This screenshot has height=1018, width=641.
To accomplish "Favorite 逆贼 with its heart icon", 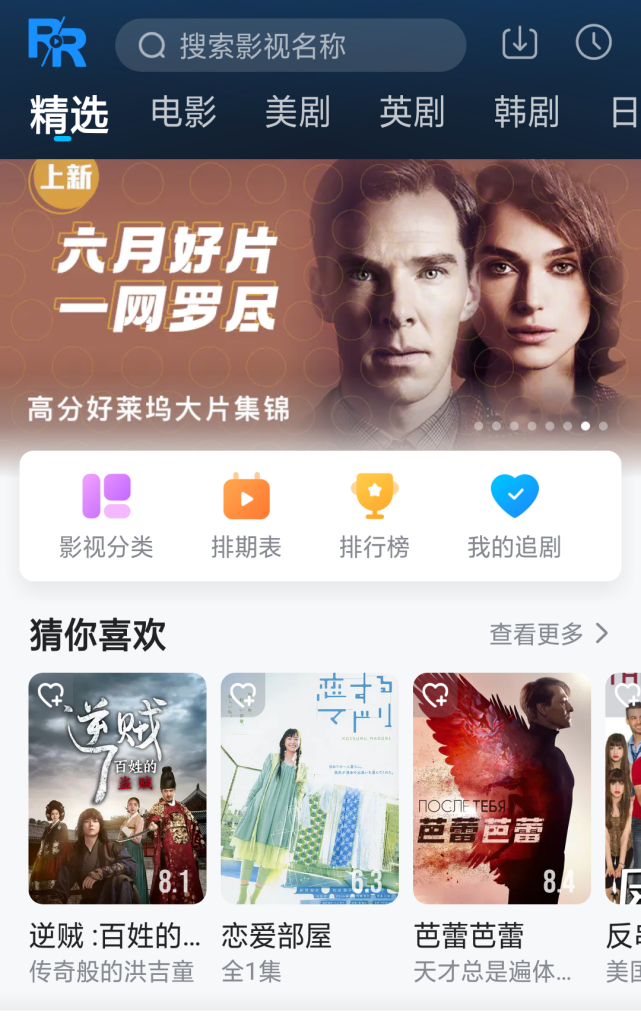I will pos(50,694).
